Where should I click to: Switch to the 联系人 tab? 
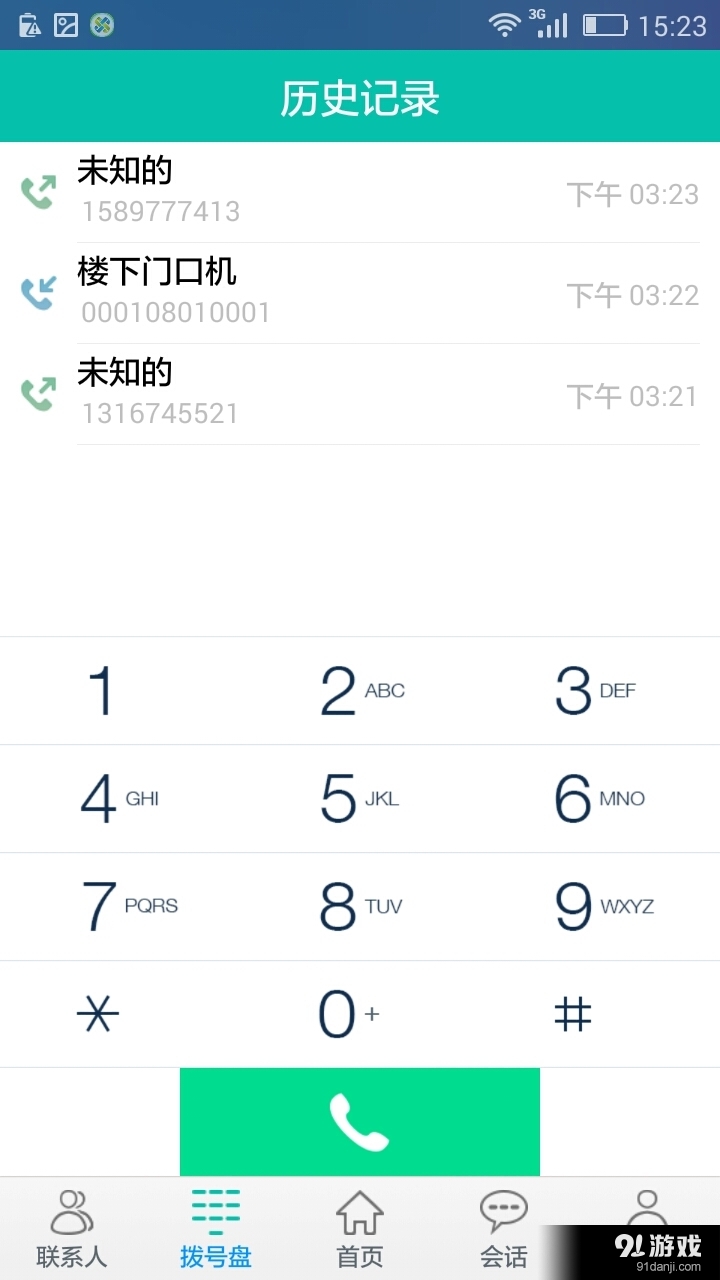tap(72, 1229)
